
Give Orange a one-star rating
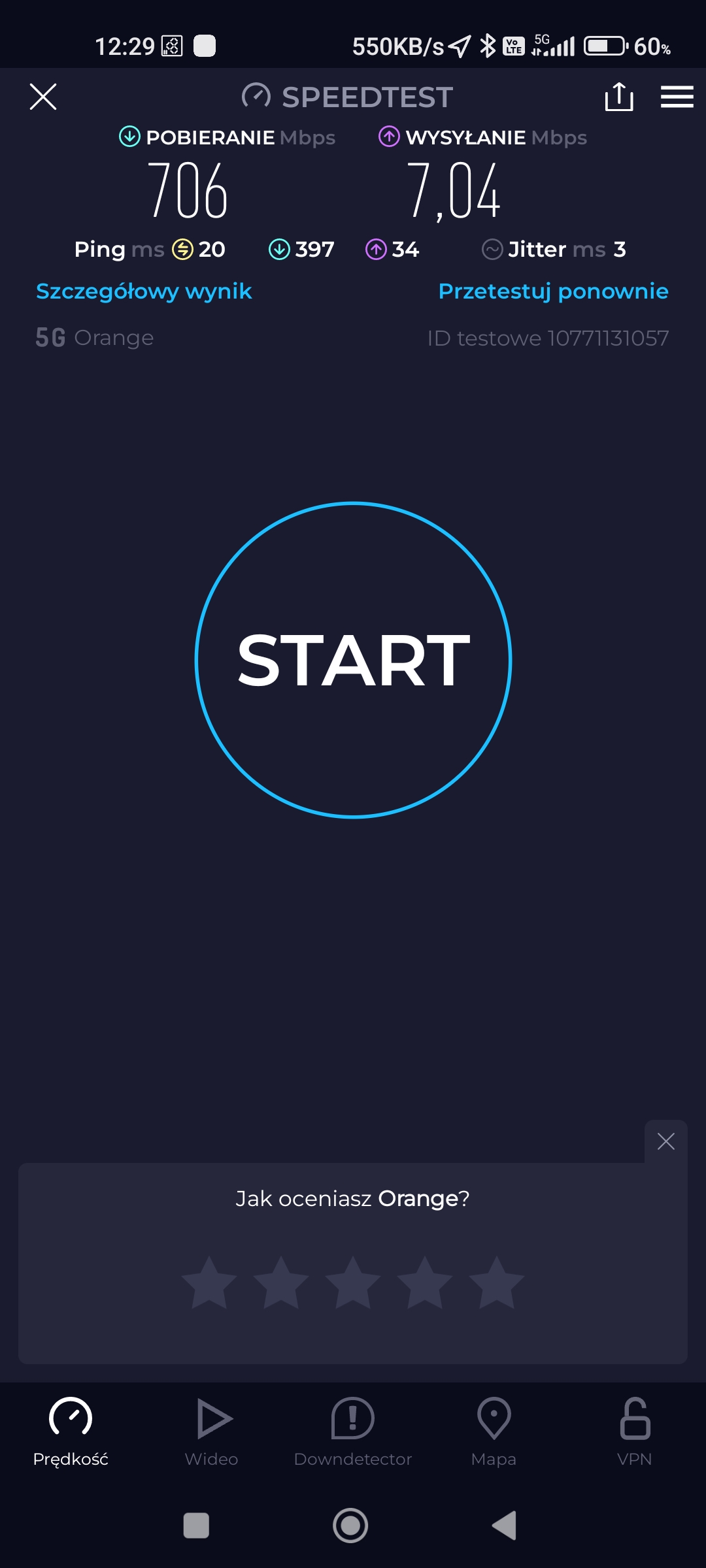(x=209, y=1282)
